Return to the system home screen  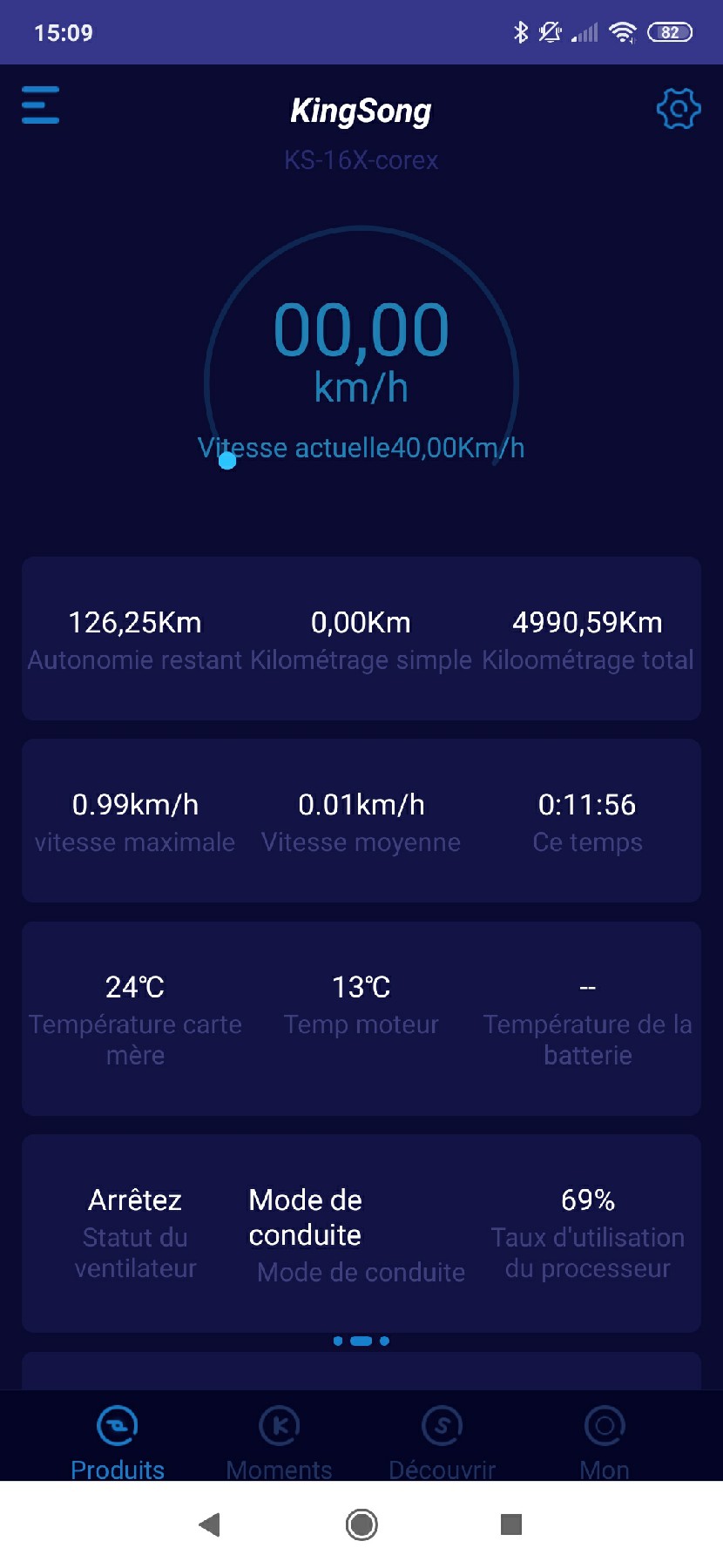coord(361,1524)
